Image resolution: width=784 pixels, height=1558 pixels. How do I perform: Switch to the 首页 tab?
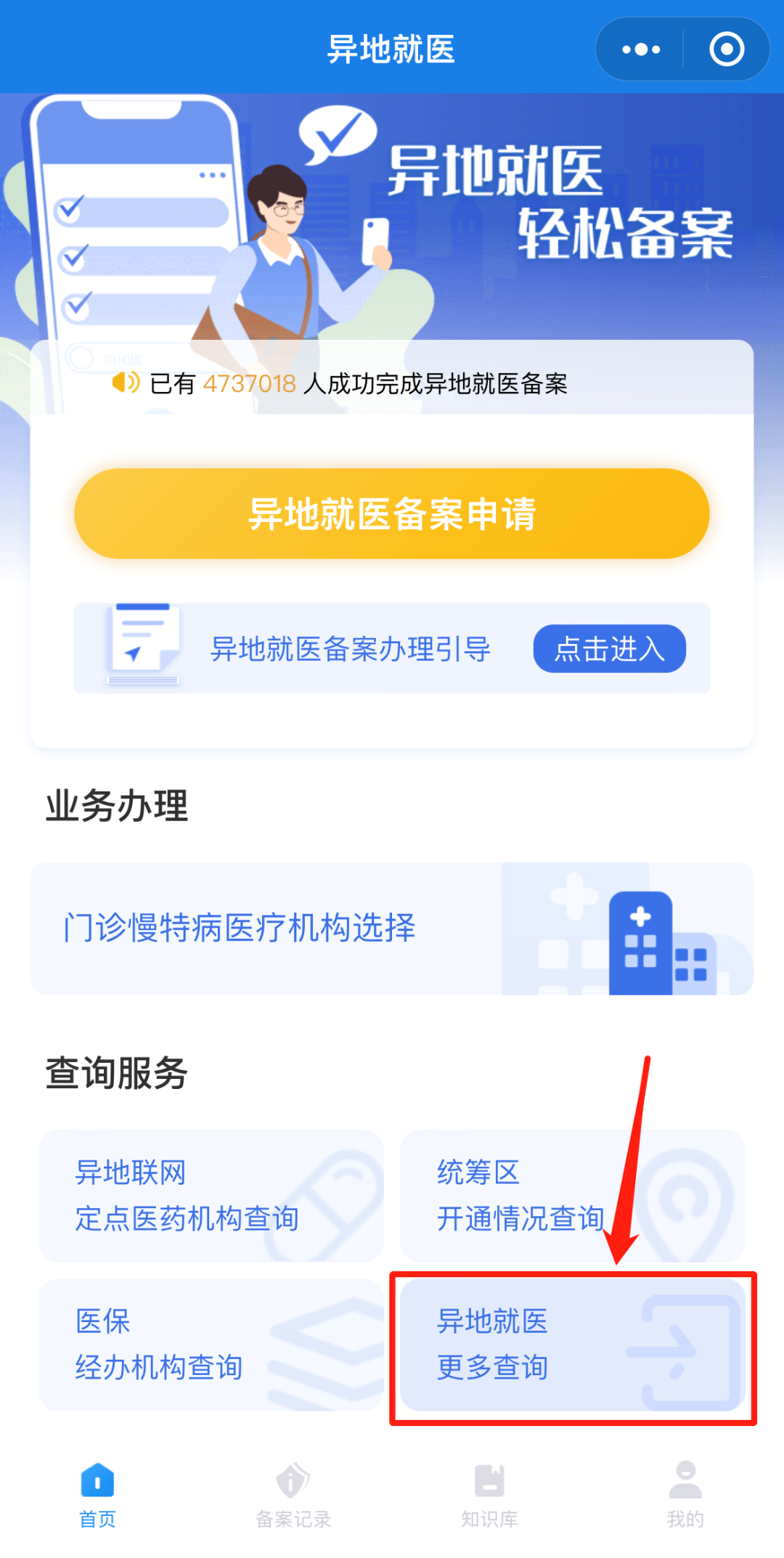click(x=97, y=1496)
